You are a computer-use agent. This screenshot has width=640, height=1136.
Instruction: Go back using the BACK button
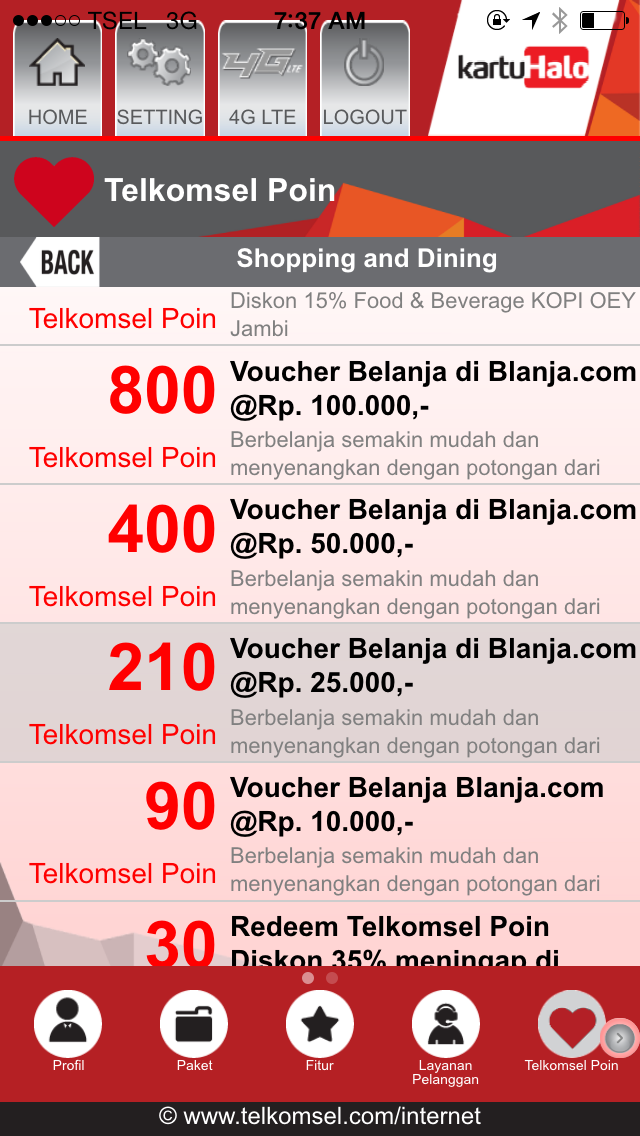tap(60, 263)
